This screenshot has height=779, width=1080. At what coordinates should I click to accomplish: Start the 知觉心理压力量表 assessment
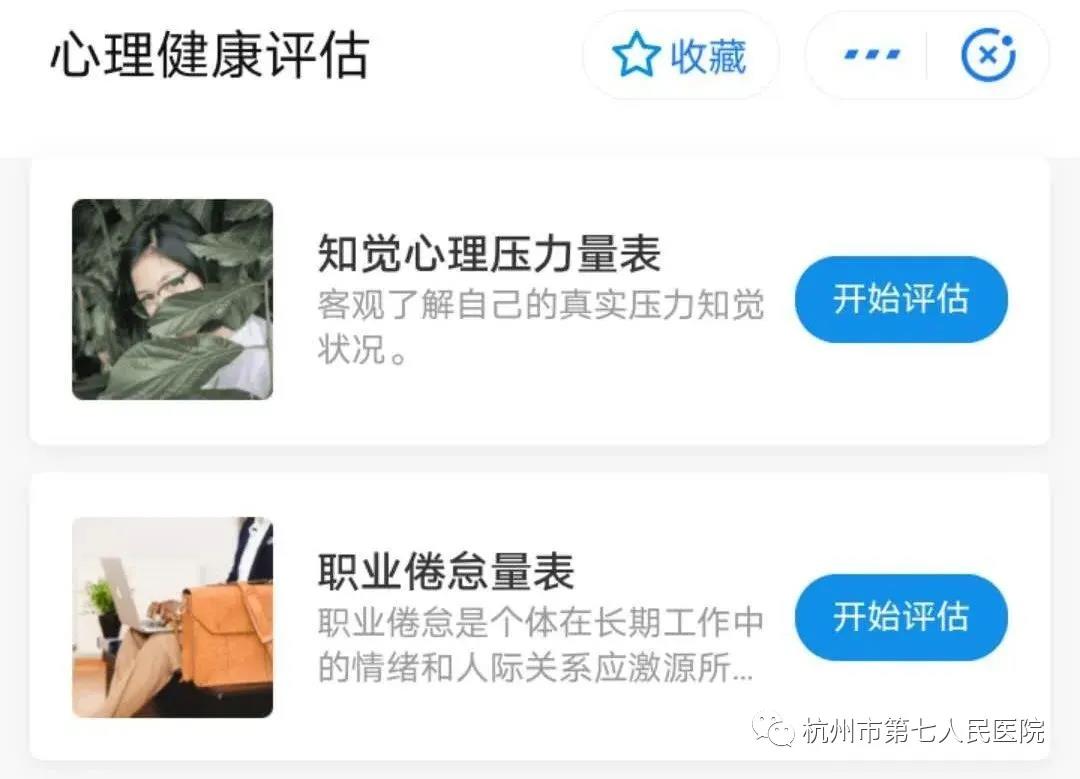[x=901, y=299]
